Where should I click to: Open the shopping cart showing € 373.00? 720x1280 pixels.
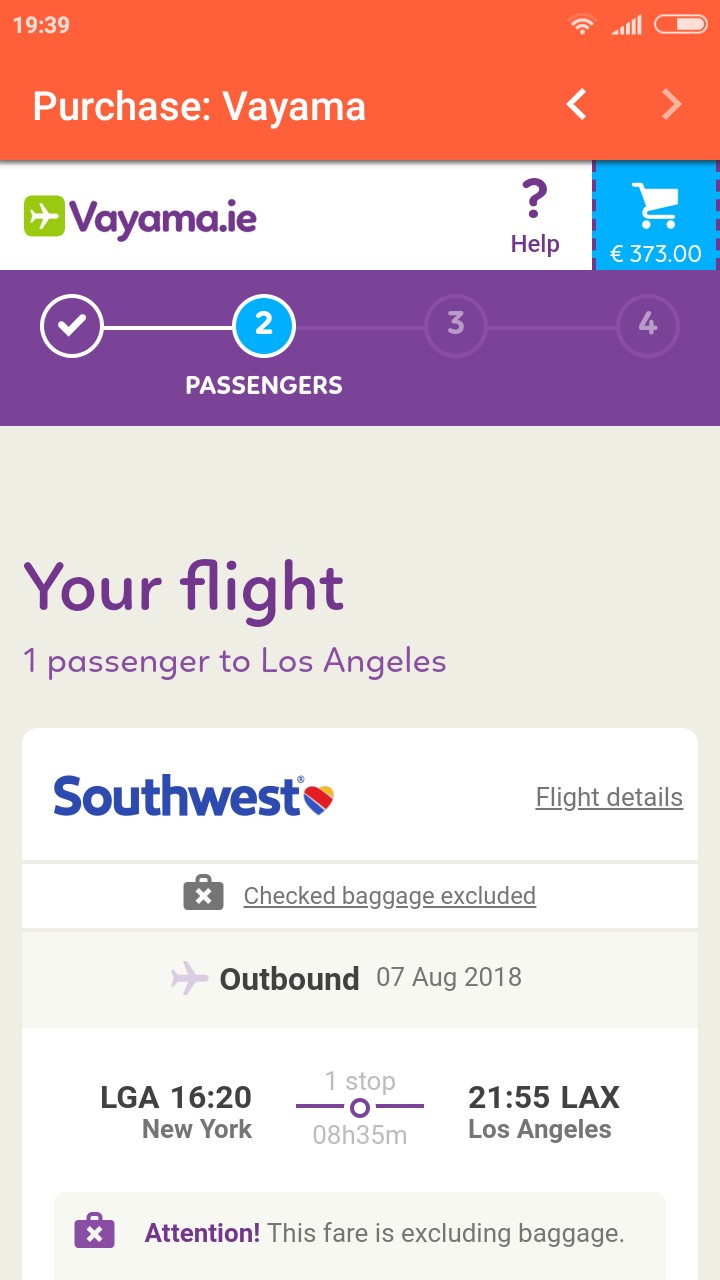point(656,217)
